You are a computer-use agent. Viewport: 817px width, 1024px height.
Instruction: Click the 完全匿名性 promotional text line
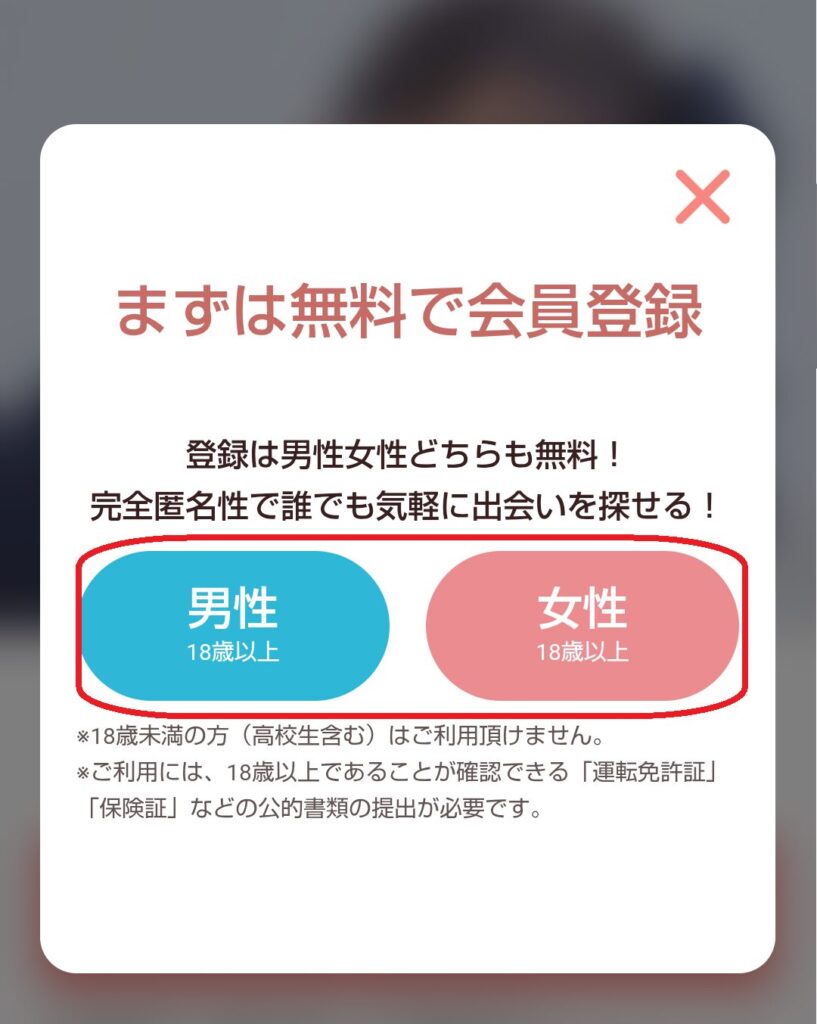pyautogui.click(x=408, y=503)
